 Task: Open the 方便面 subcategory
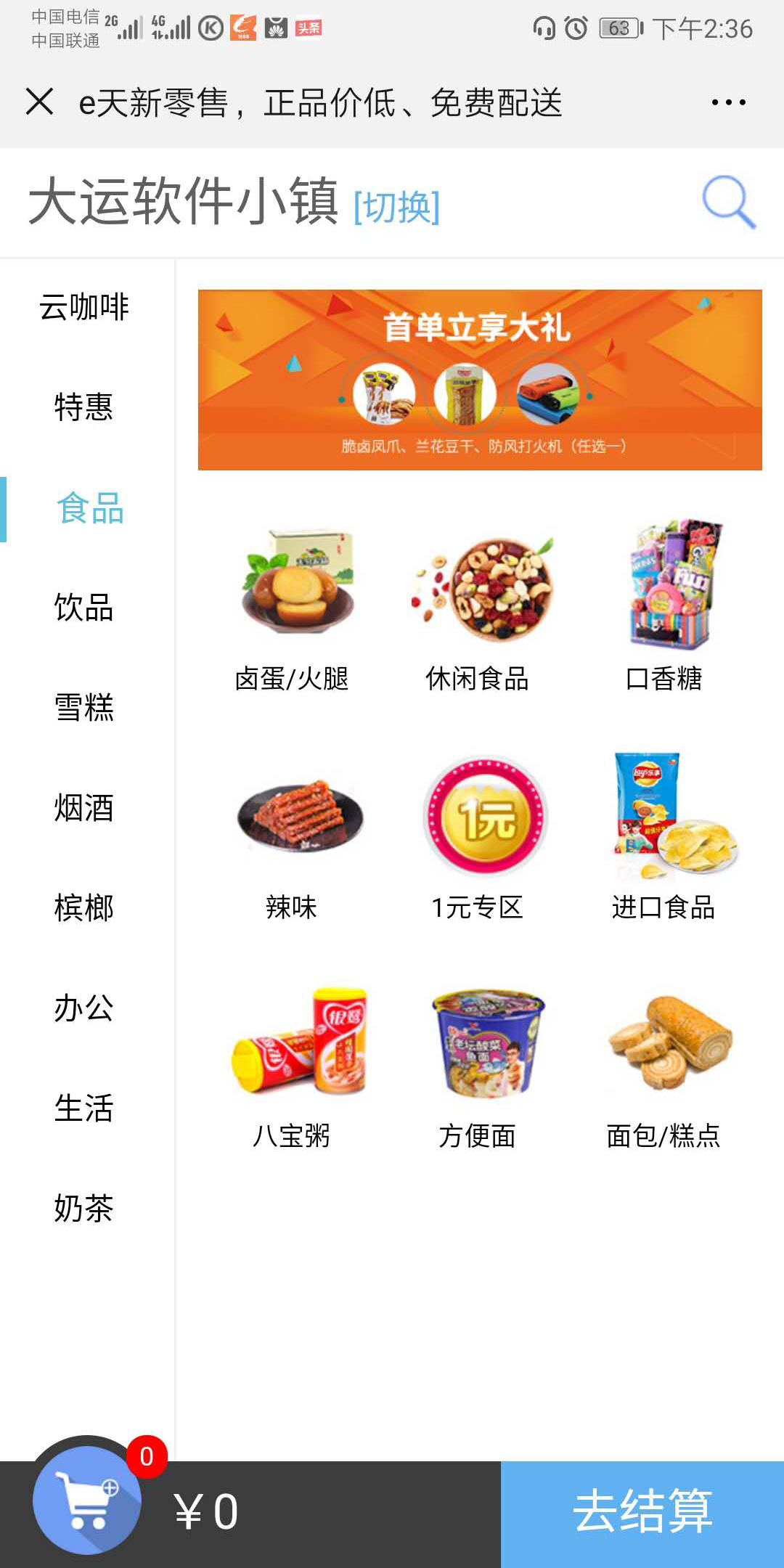(477, 1068)
